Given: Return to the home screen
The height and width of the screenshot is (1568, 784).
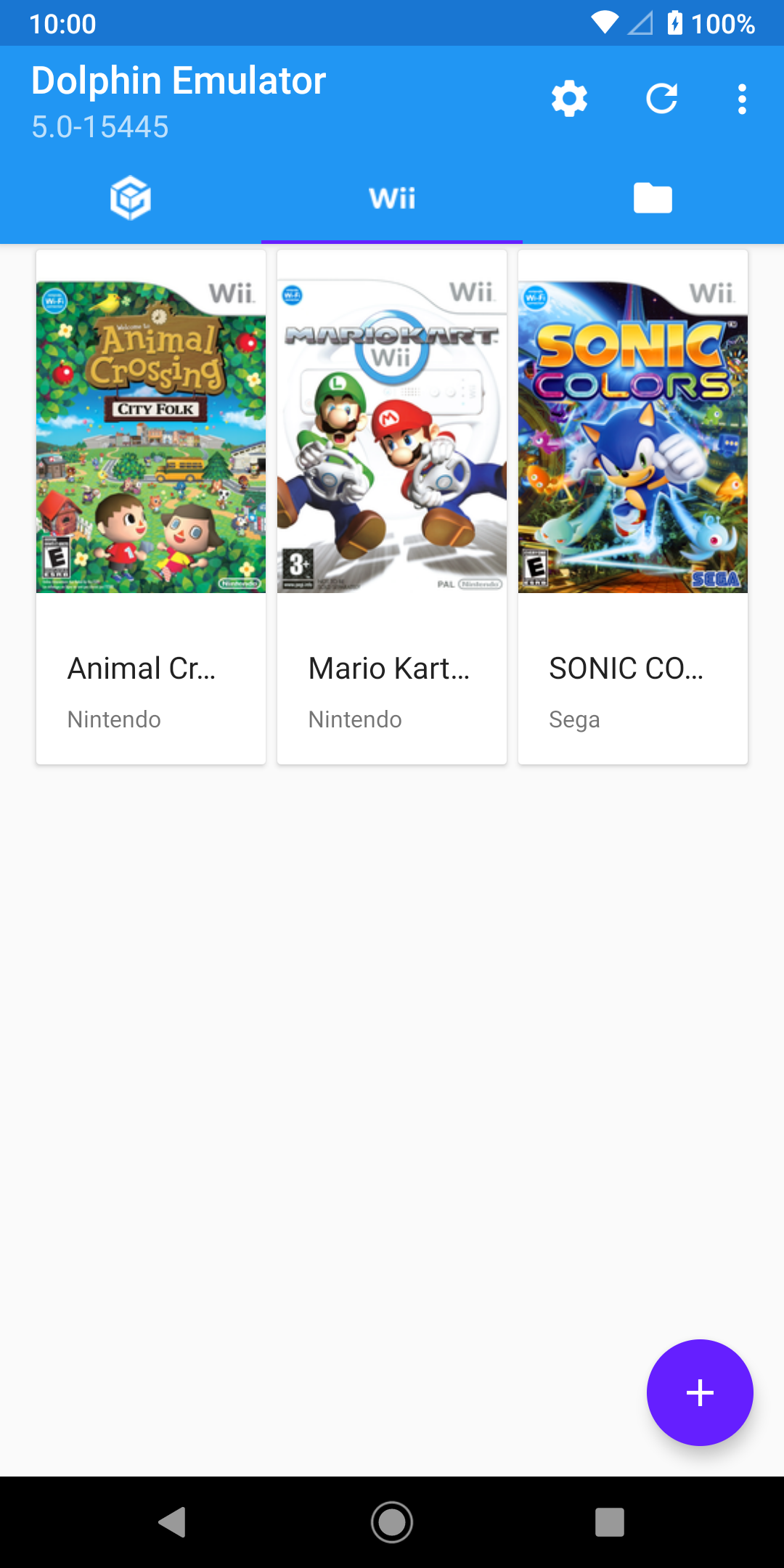Looking at the screenshot, I should [x=392, y=1522].
